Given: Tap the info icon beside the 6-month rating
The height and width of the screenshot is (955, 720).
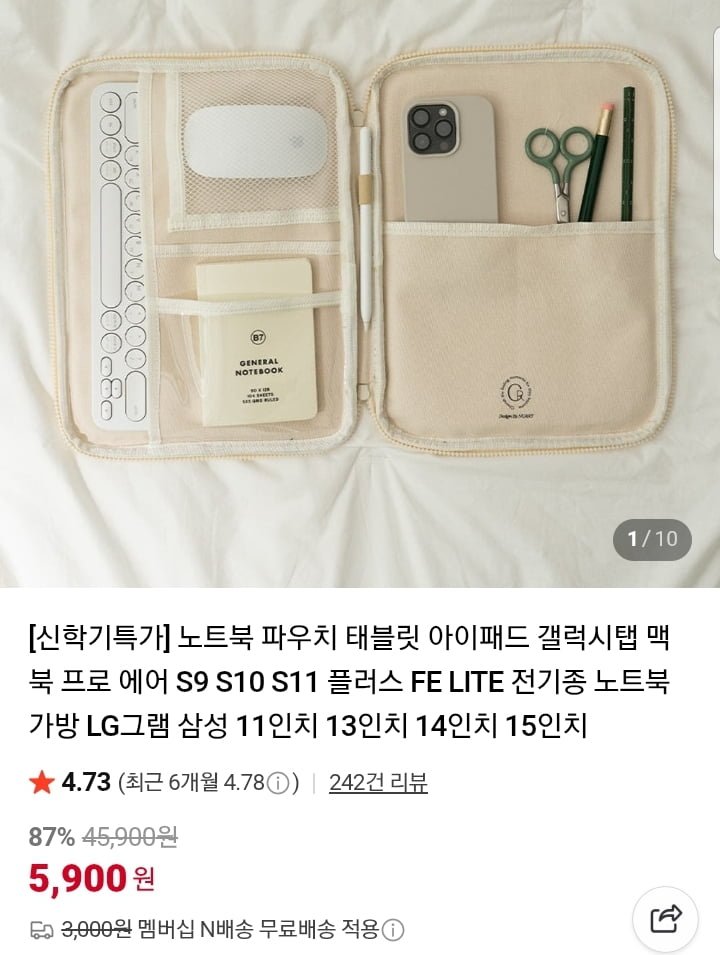Looking at the screenshot, I should pyautogui.click(x=280, y=783).
